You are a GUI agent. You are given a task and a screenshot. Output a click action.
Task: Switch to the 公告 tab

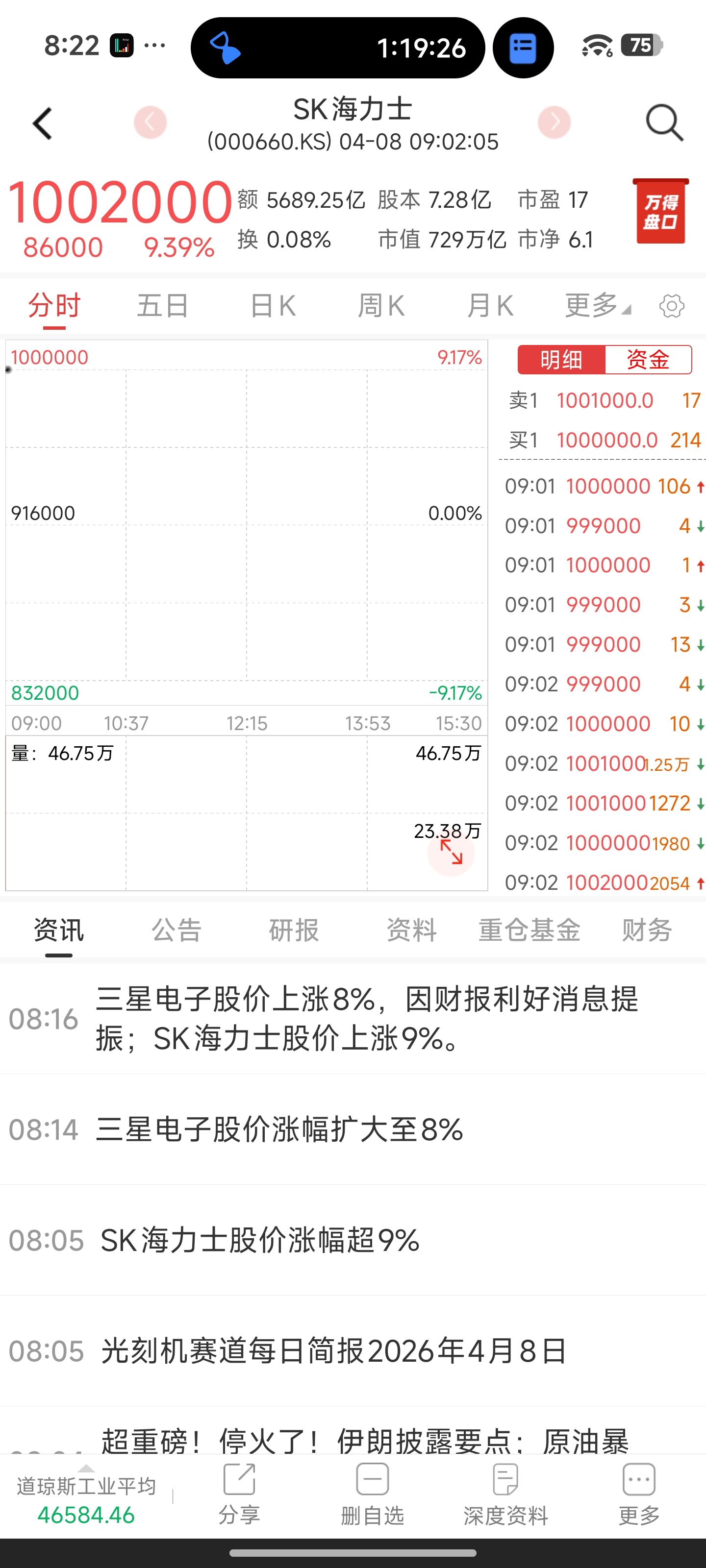176,931
